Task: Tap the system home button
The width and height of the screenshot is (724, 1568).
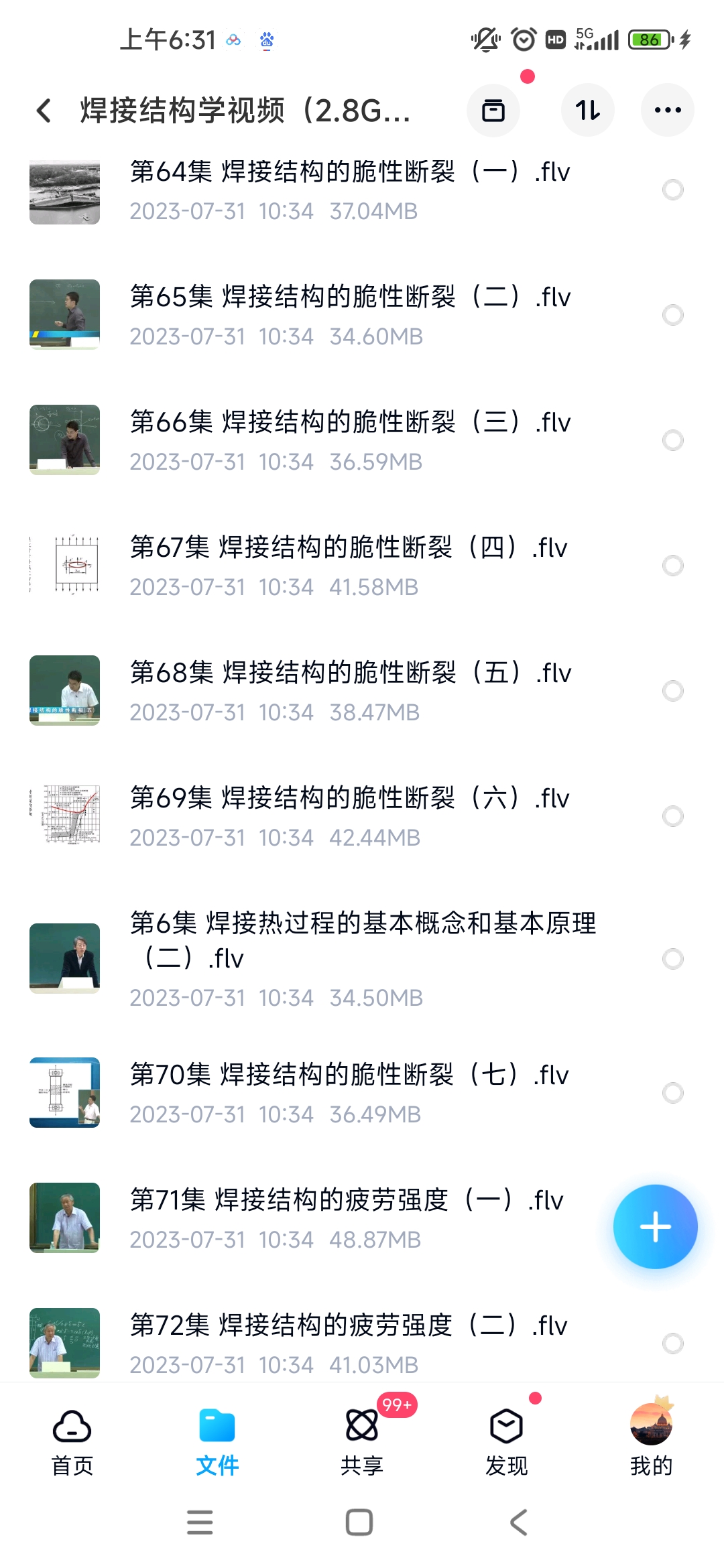Action: [x=359, y=1522]
